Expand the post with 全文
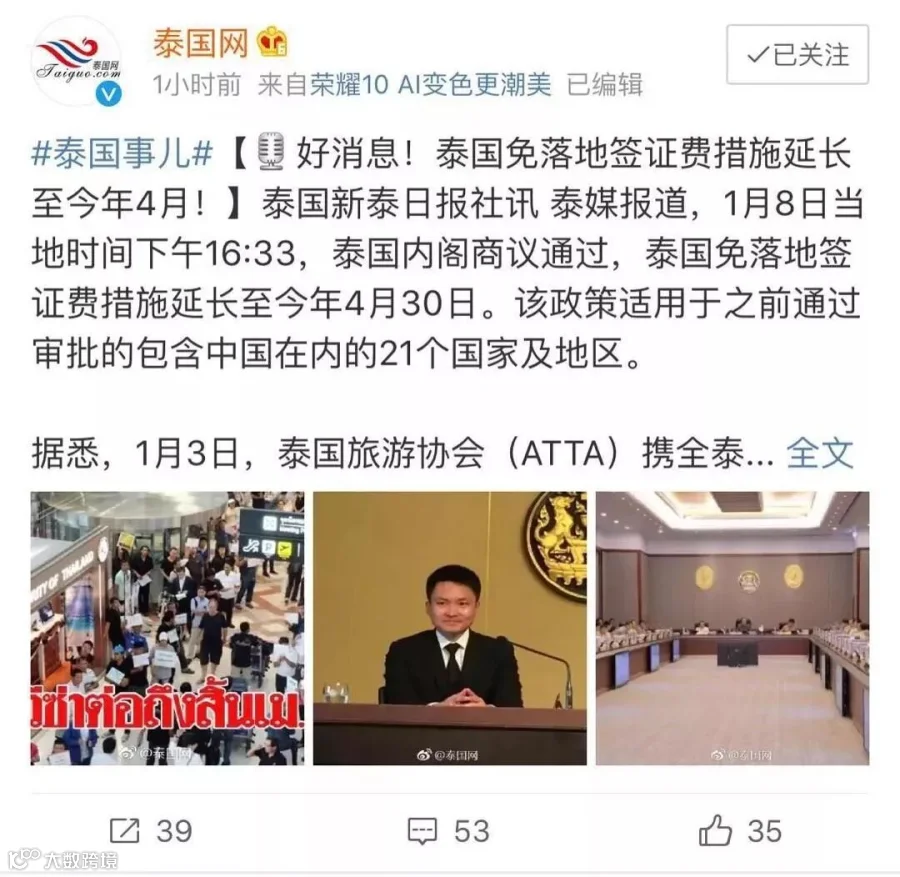This screenshot has height=877, width=900. [820, 453]
